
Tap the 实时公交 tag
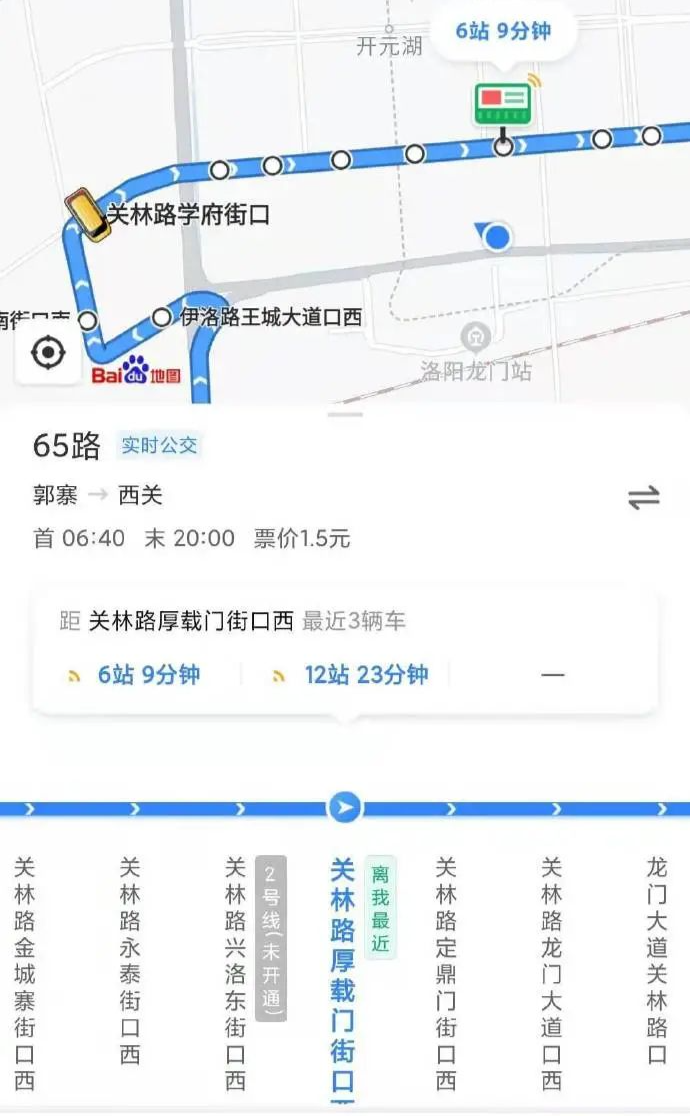click(x=159, y=446)
